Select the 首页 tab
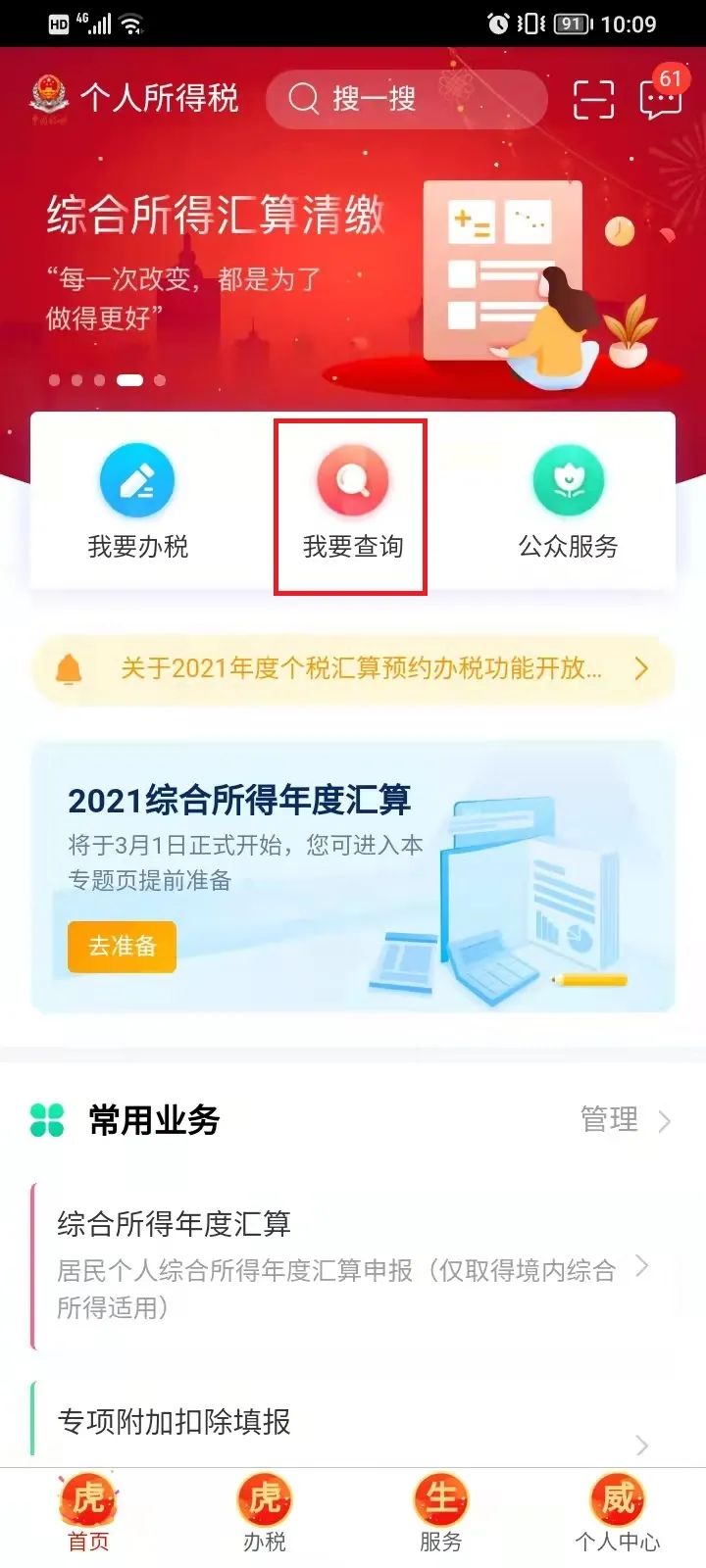The image size is (706, 1568). [88, 1513]
